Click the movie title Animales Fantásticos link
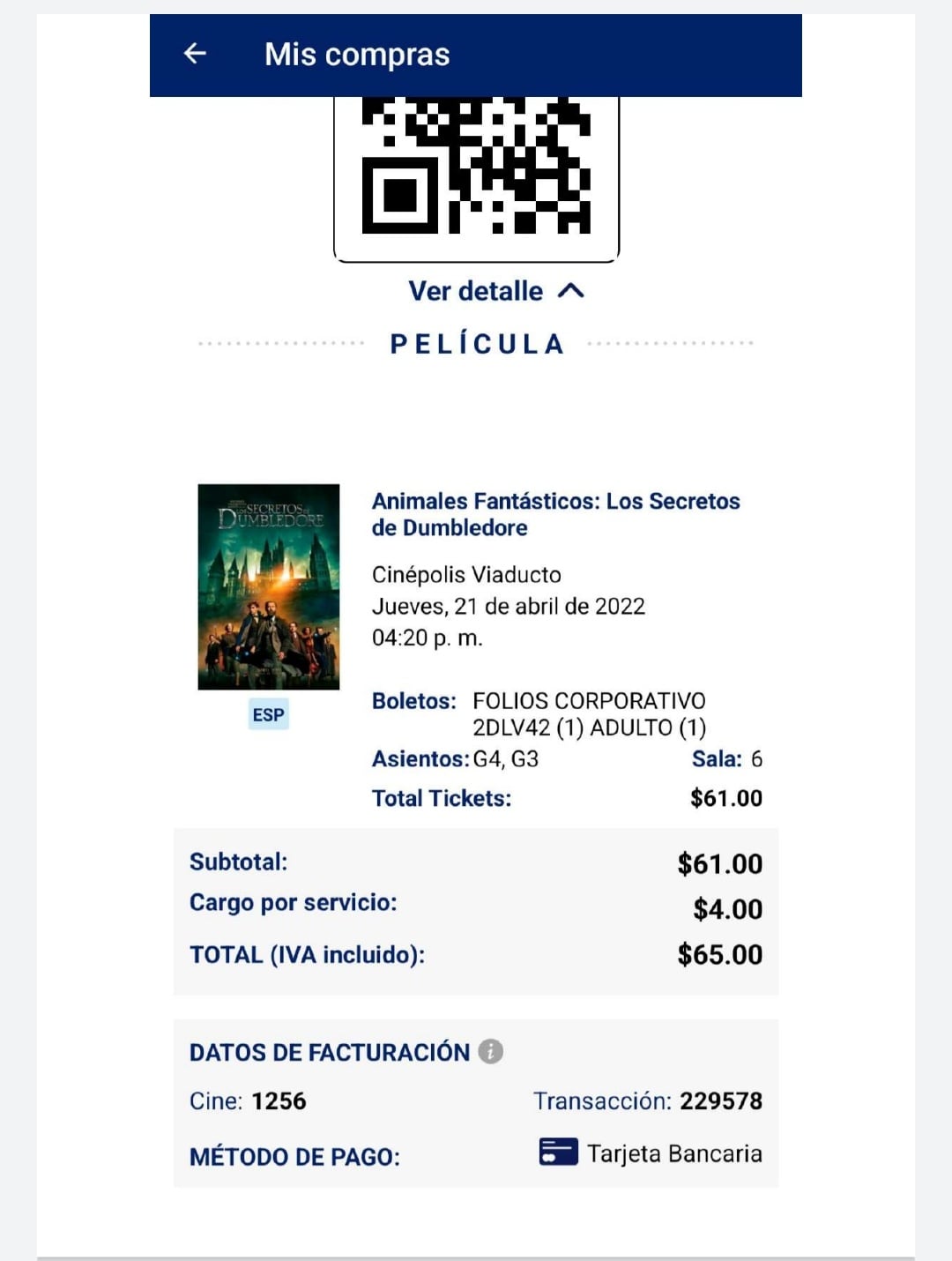Screen dimensions: 952x1261 (x=554, y=516)
